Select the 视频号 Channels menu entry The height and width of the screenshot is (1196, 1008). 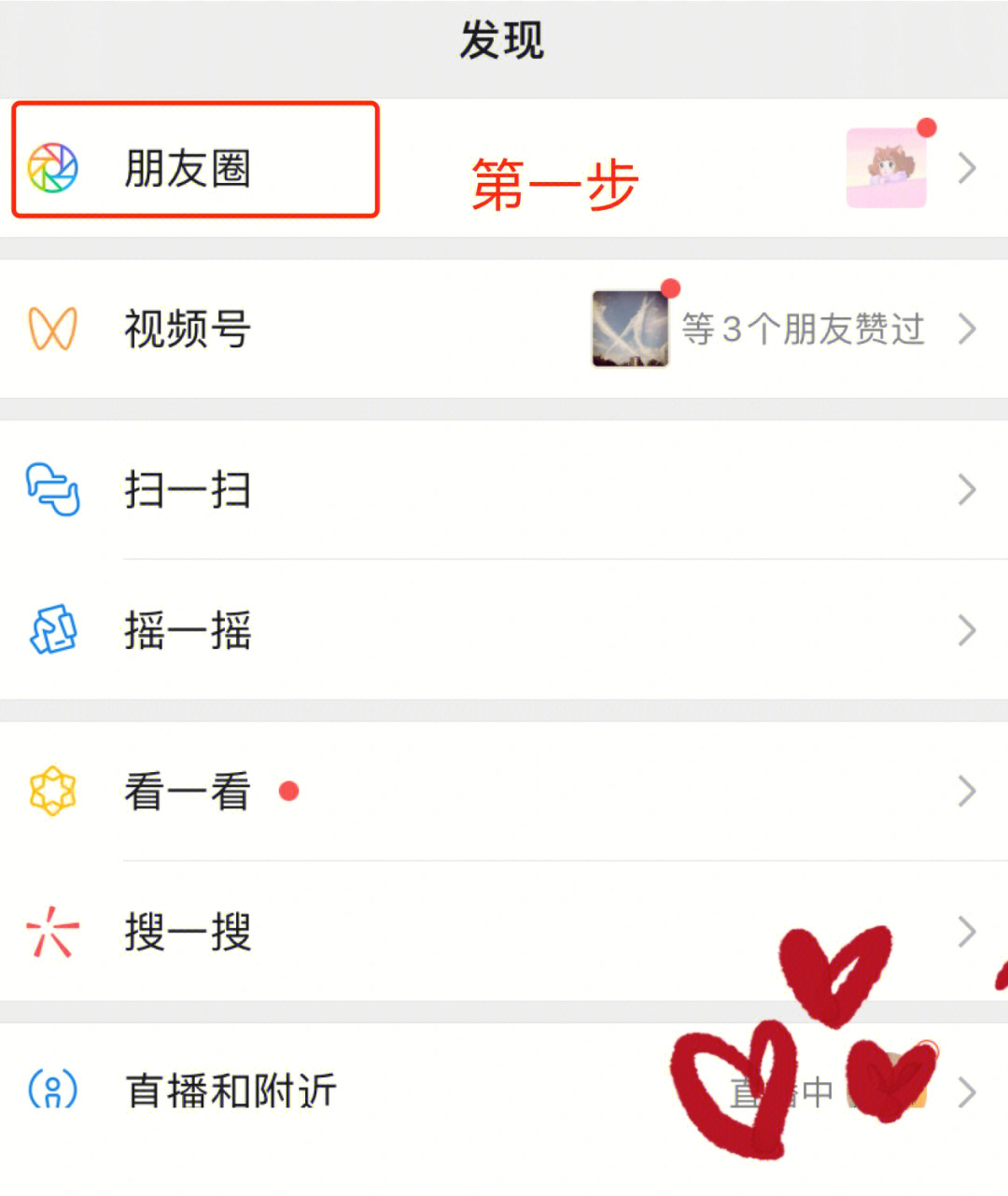click(187, 329)
